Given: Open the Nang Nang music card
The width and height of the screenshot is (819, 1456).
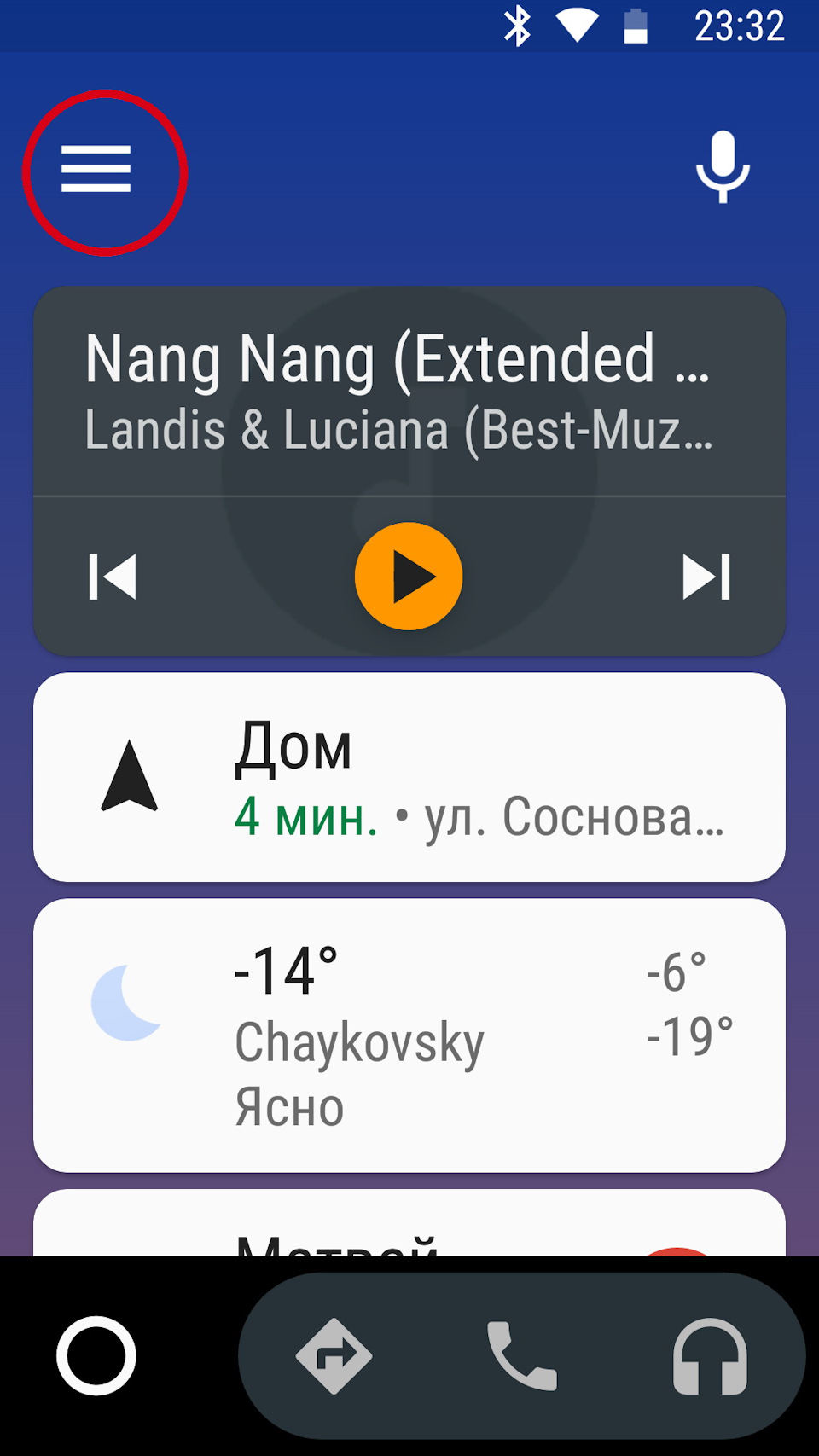Looking at the screenshot, I should point(409,392).
